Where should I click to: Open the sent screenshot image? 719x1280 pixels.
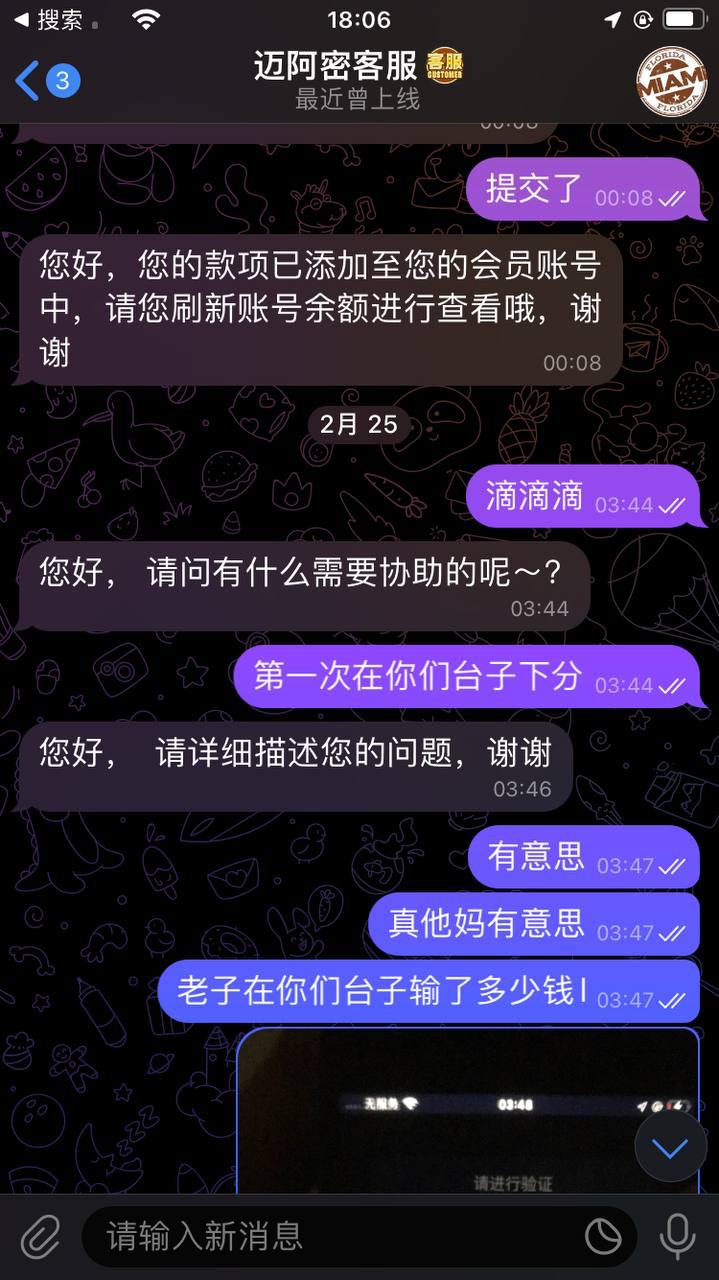pyautogui.click(x=440, y=1110)
